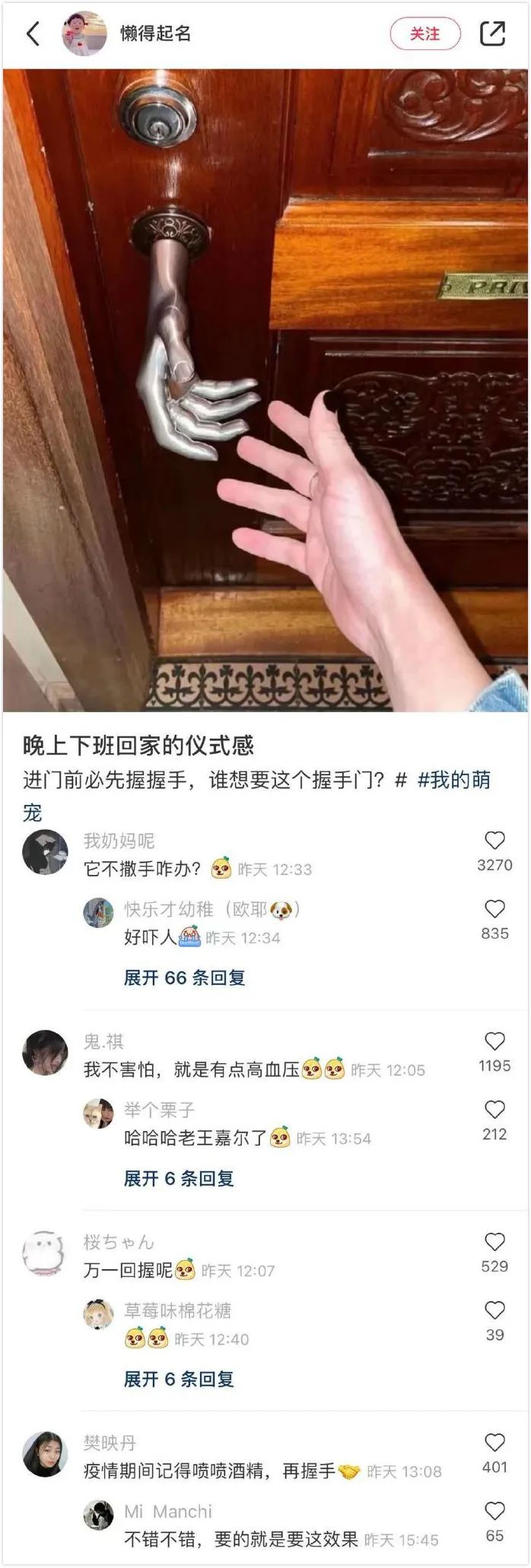
Task: Open the door handle photo
Action: (x=265, y=390)
